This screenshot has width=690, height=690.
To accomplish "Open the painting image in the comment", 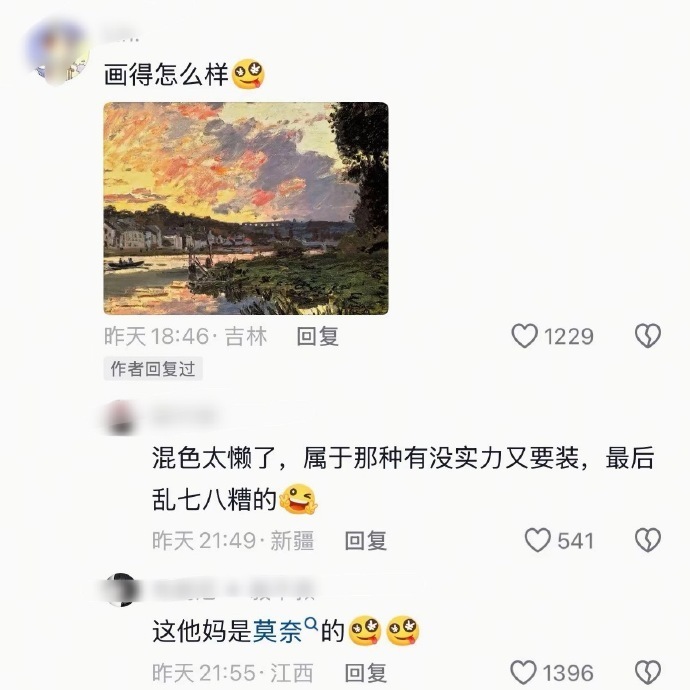I will 245,208.
